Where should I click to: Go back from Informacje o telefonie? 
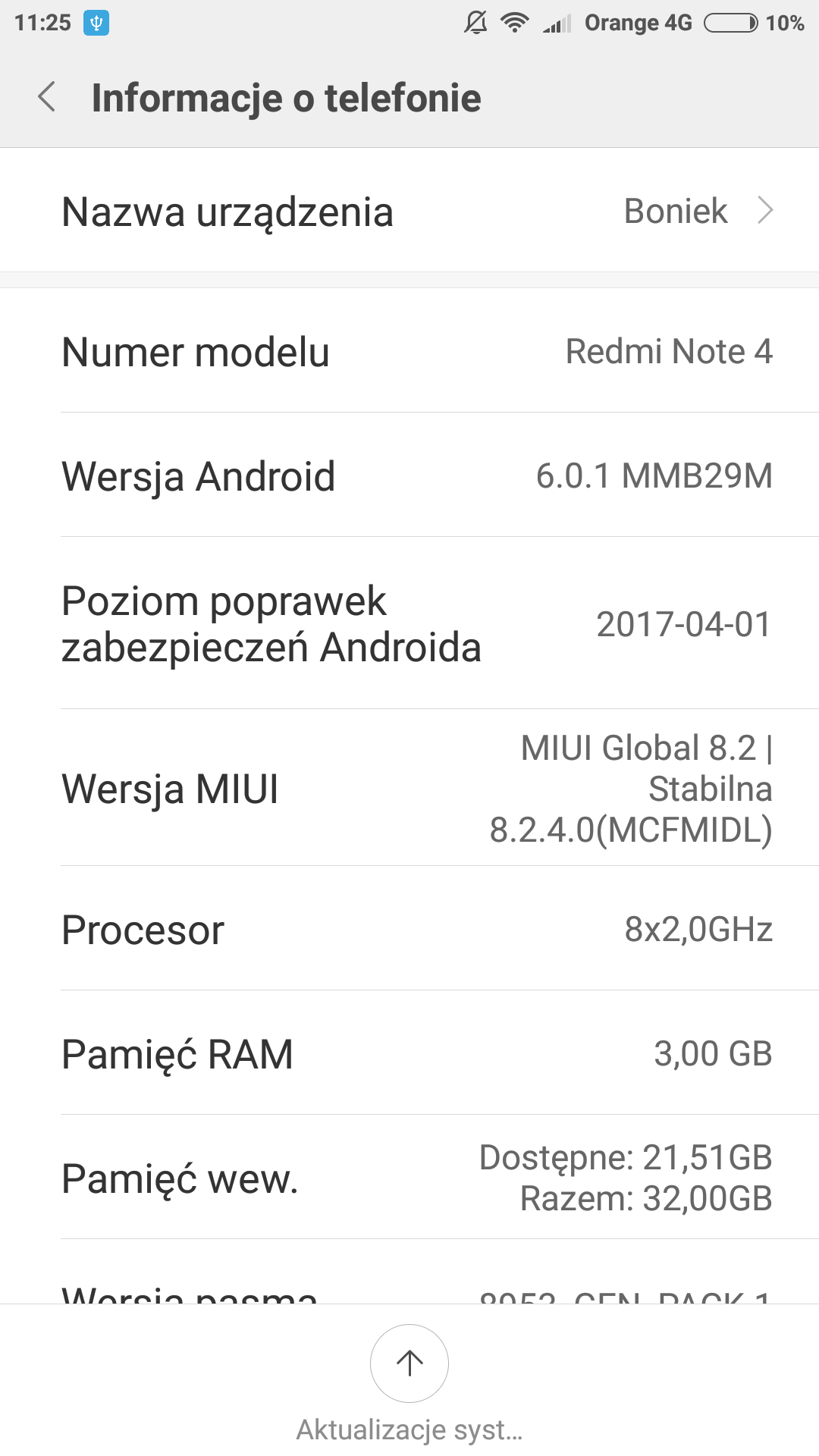(47, 97)
